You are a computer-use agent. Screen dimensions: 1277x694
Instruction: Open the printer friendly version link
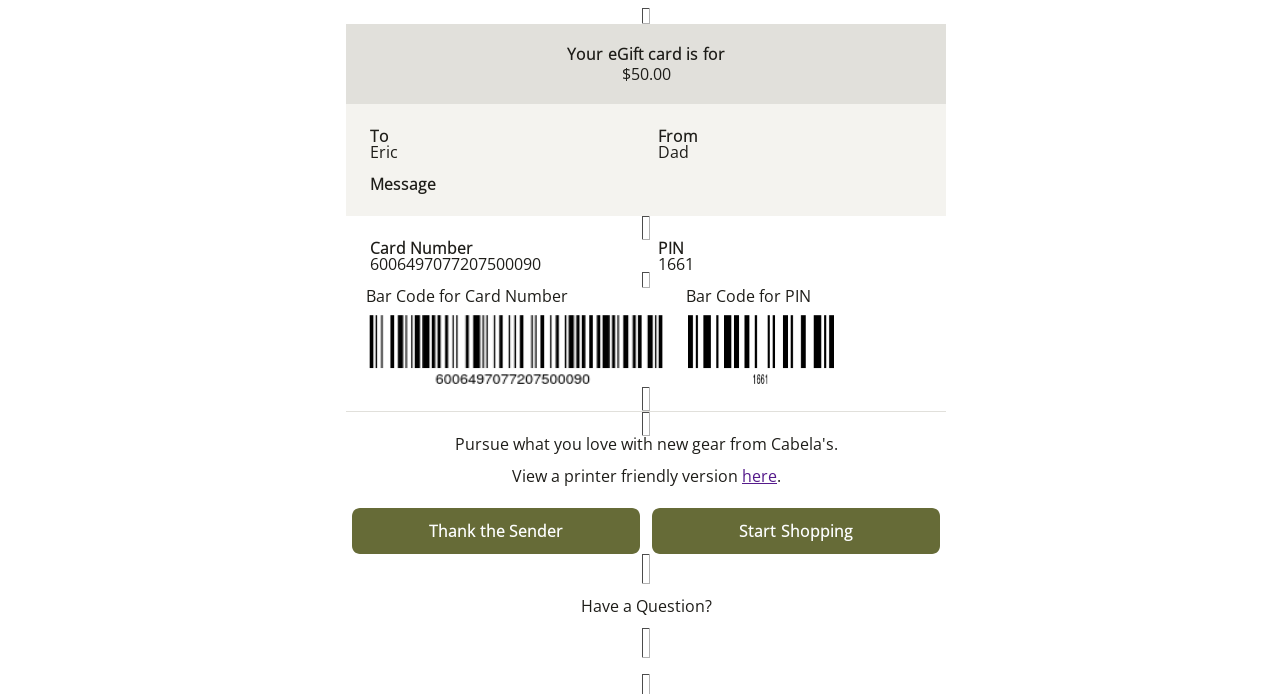759,476
